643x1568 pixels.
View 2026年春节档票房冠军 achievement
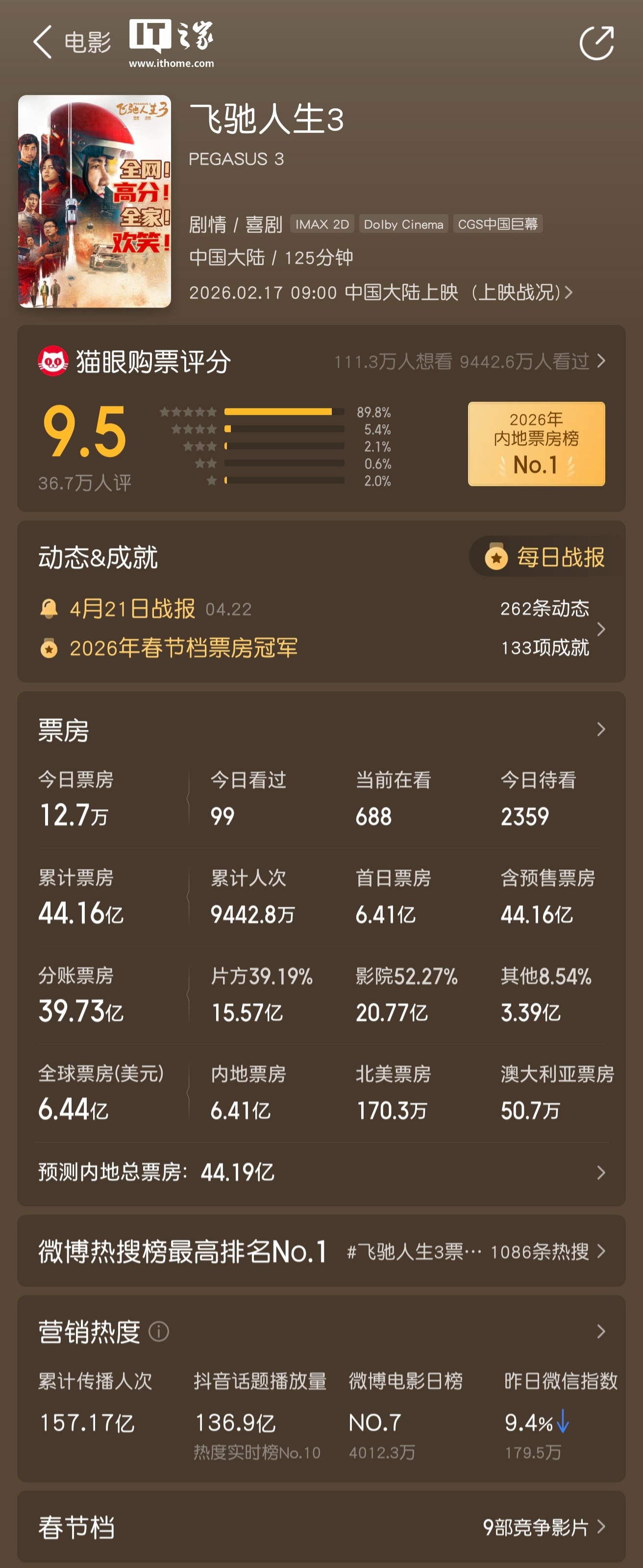point(183,648)
